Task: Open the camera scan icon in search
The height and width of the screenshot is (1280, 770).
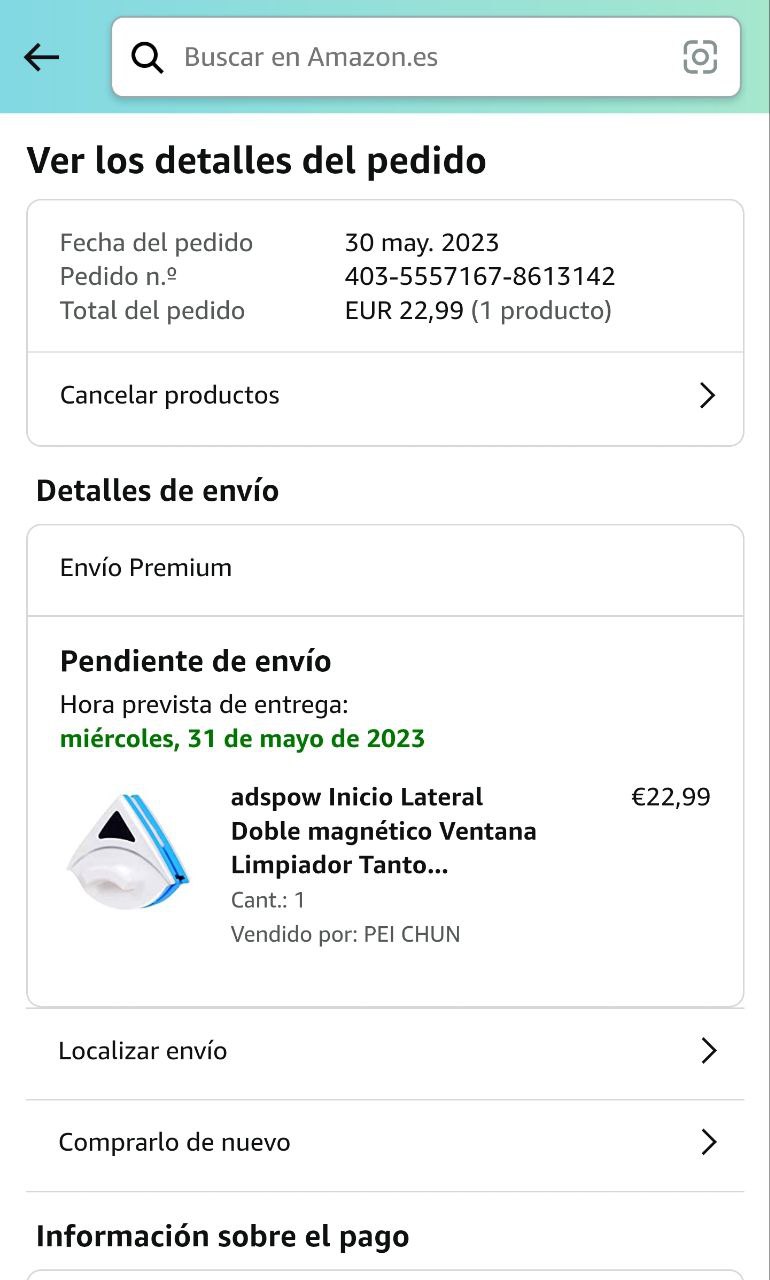Action: 700,57
